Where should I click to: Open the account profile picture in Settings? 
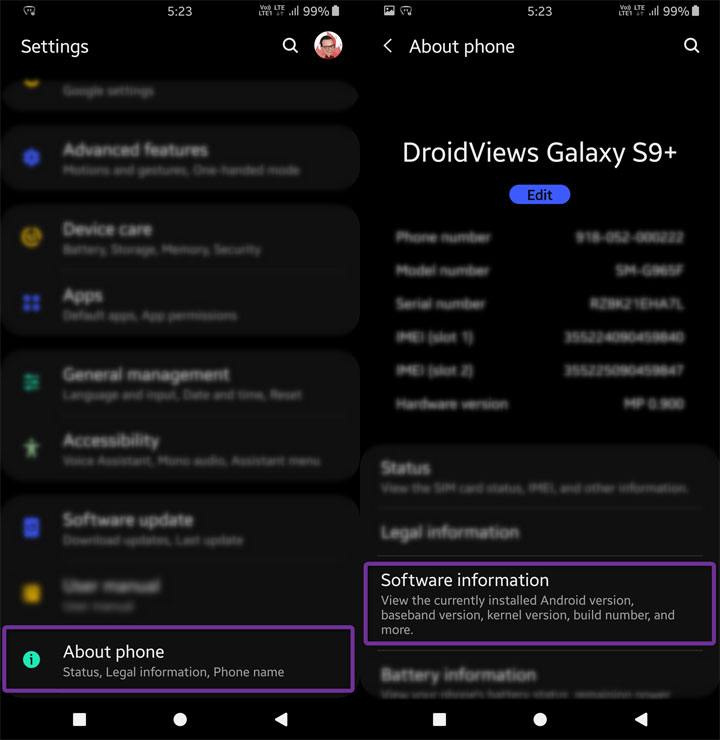click(328, 46)
